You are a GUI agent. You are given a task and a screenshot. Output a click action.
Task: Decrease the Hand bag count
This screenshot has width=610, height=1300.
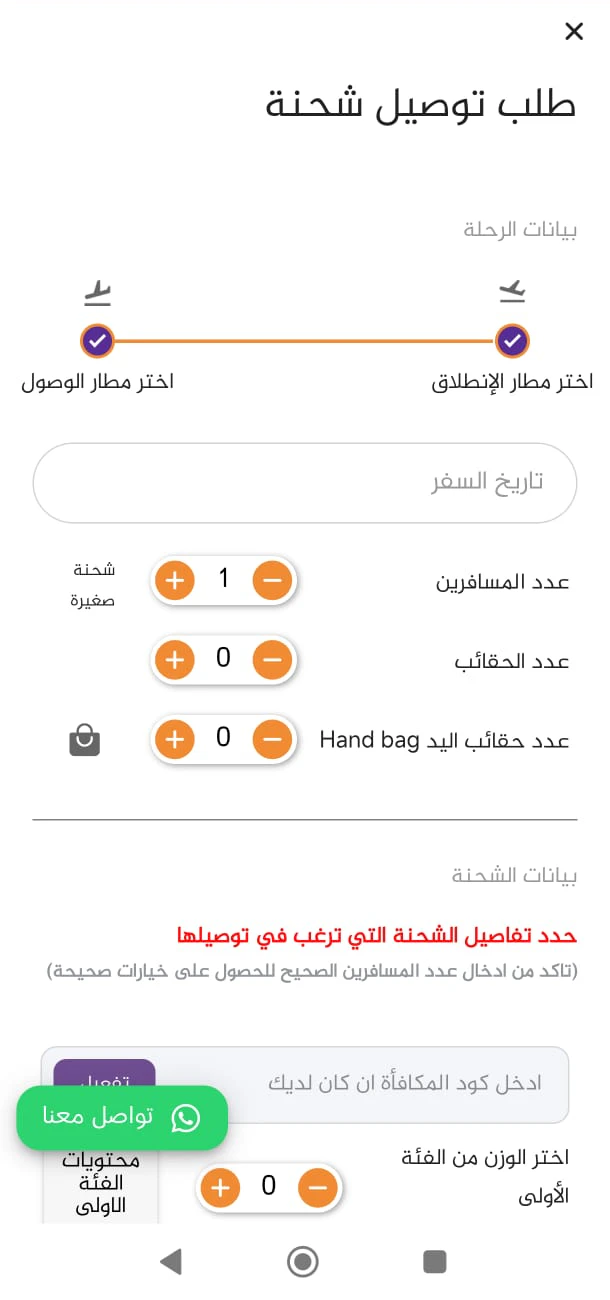(x=271, y=740)
